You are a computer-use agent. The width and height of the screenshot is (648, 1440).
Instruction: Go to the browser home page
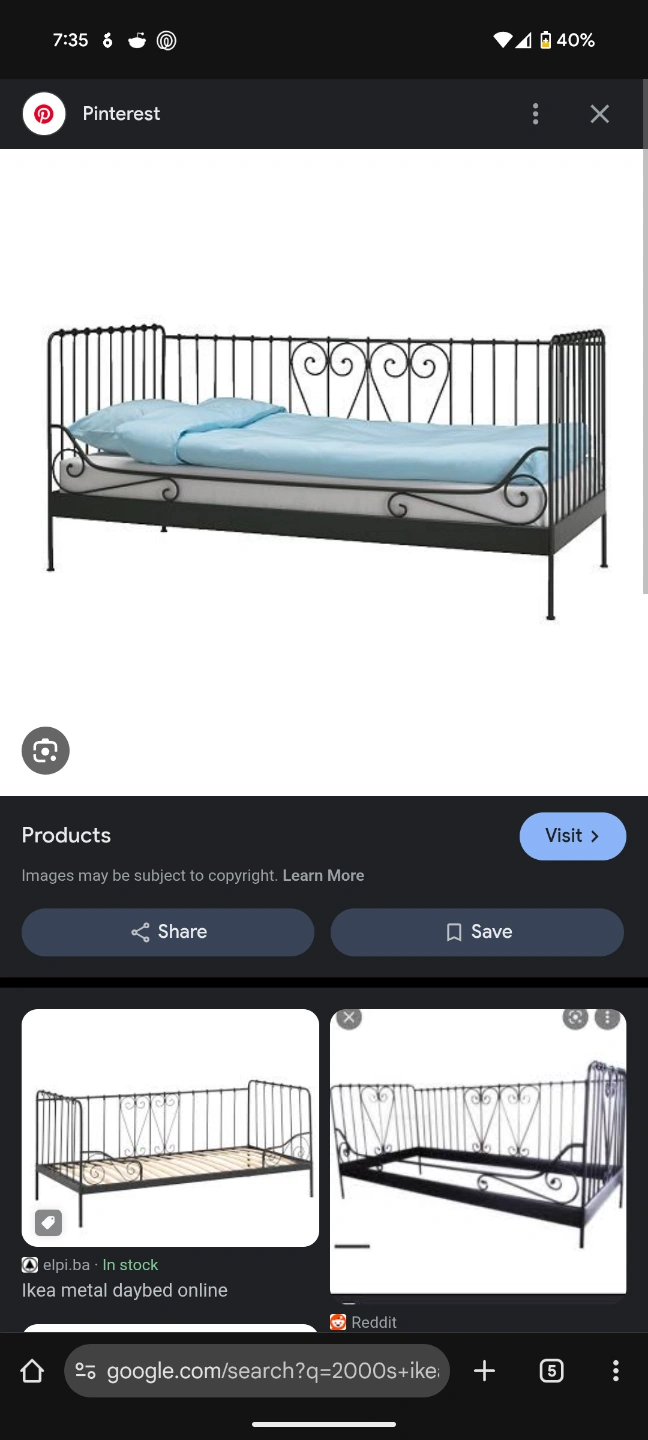(x=32, y=1370)
